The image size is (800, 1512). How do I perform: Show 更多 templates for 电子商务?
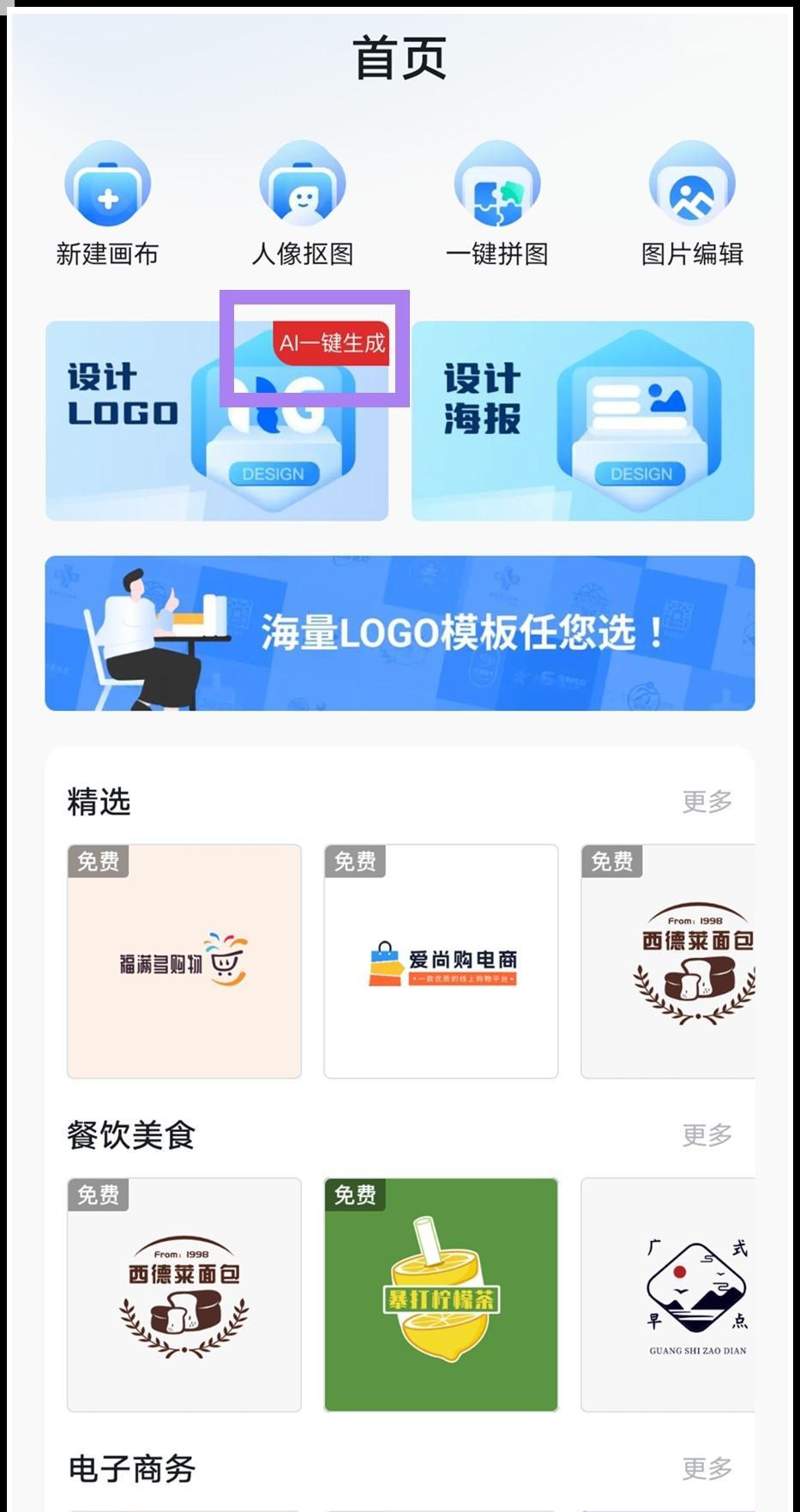[x=707, y=1468]
